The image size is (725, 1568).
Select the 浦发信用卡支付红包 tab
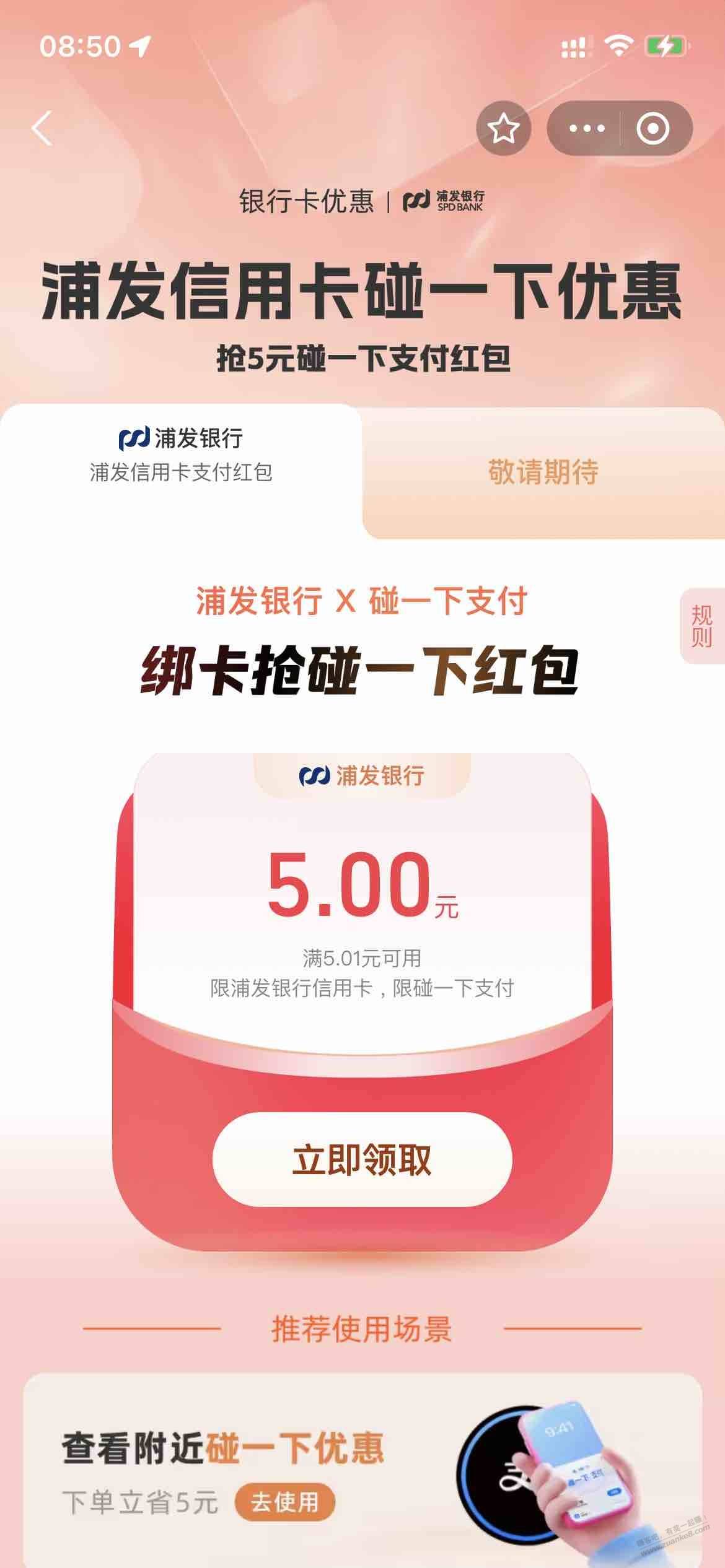click(181, 456)
